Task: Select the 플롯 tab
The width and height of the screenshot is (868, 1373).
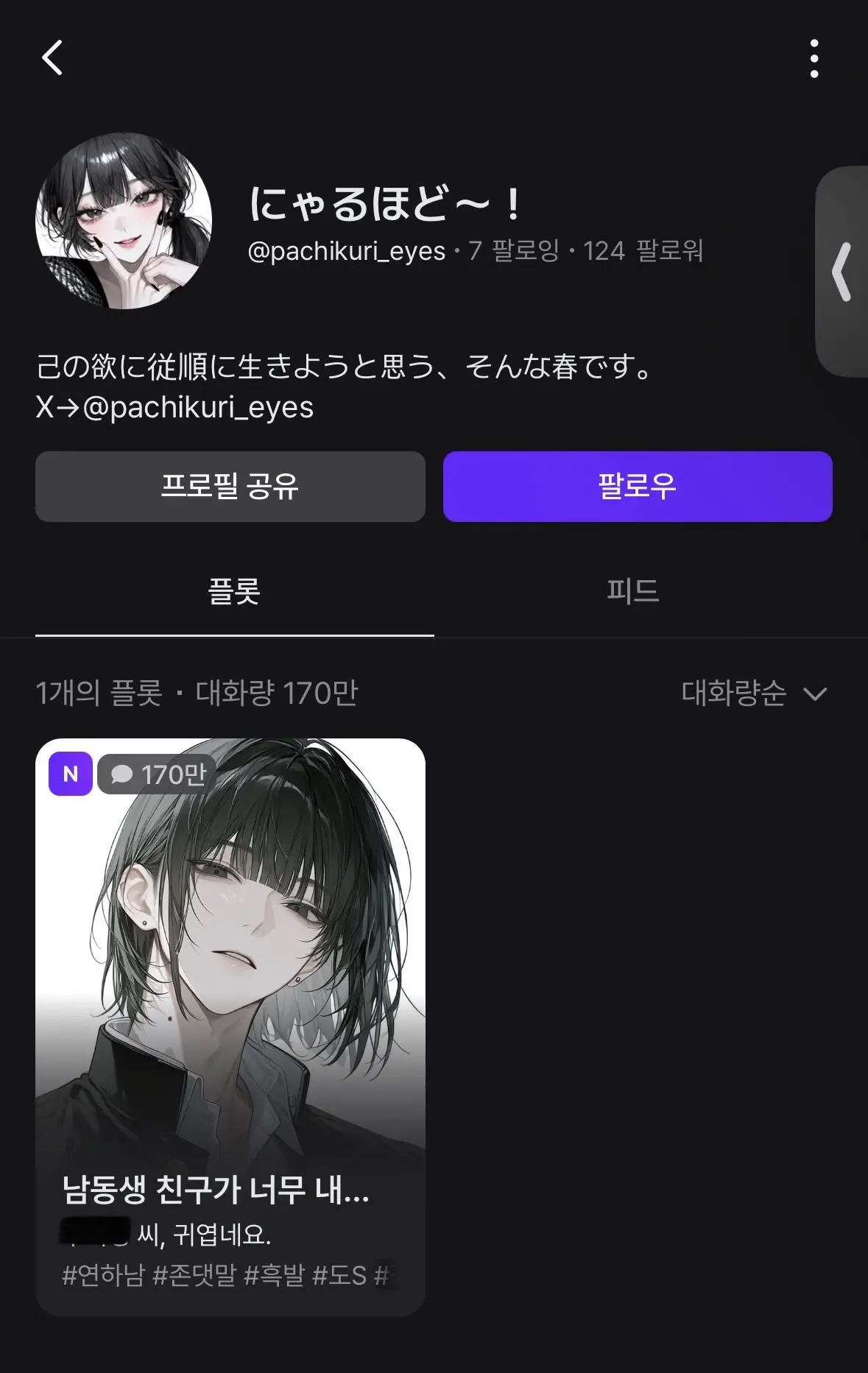Action: 234,591
